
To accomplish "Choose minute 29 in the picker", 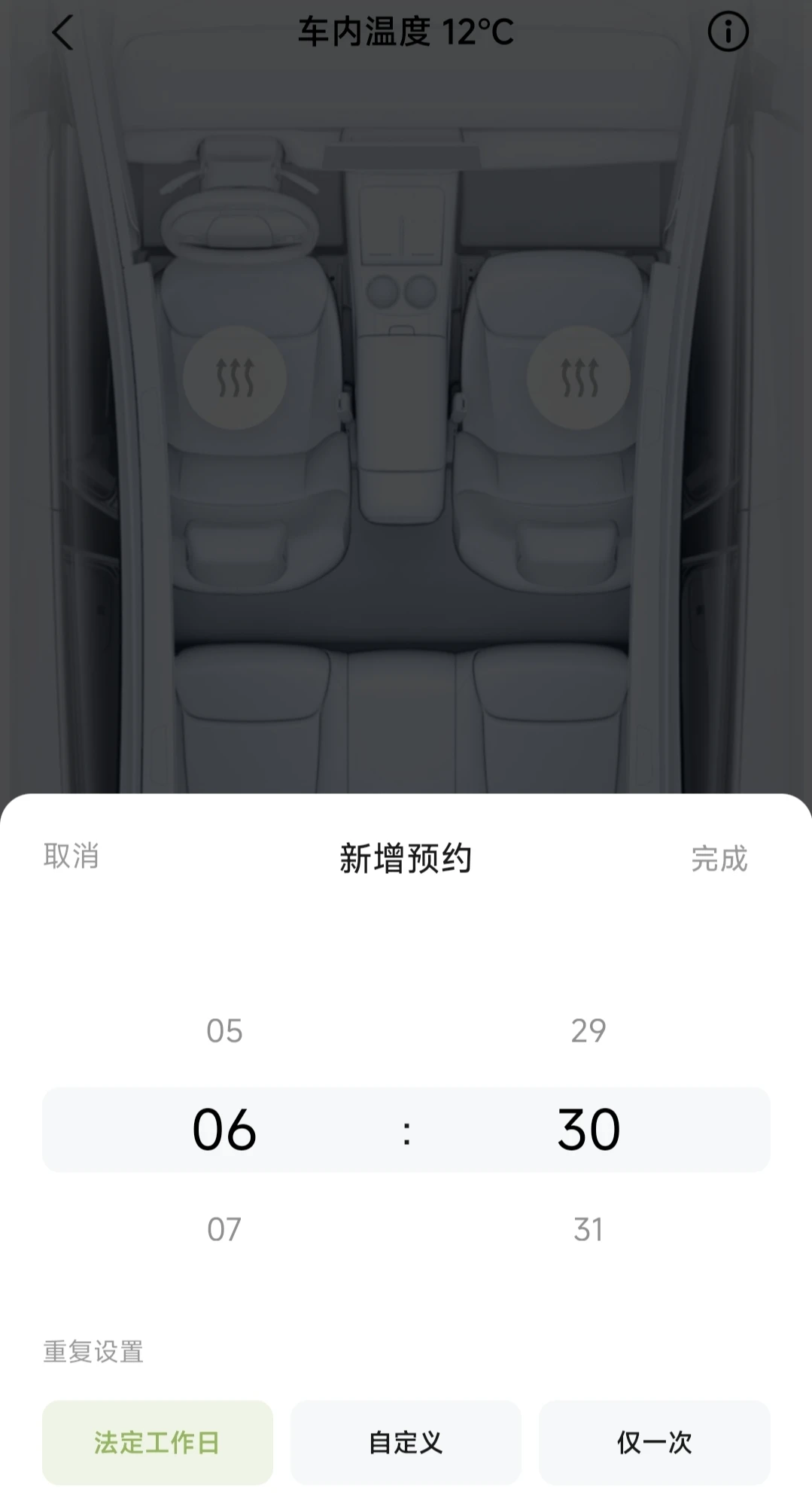I will coord(588,1030).
